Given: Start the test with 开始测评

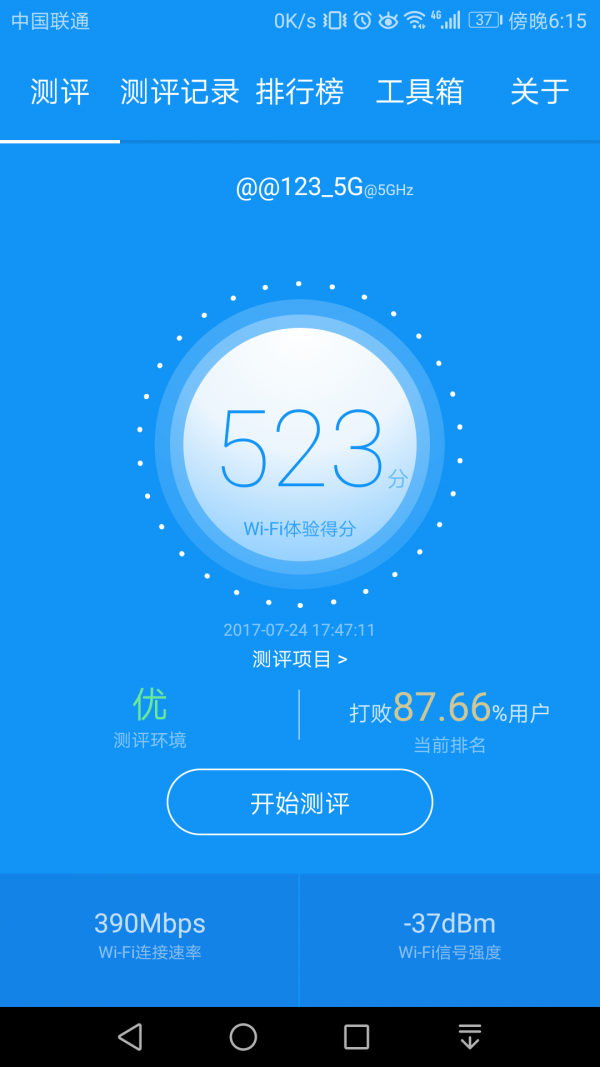Looking at the screenshot, I should tap(300, 803).
